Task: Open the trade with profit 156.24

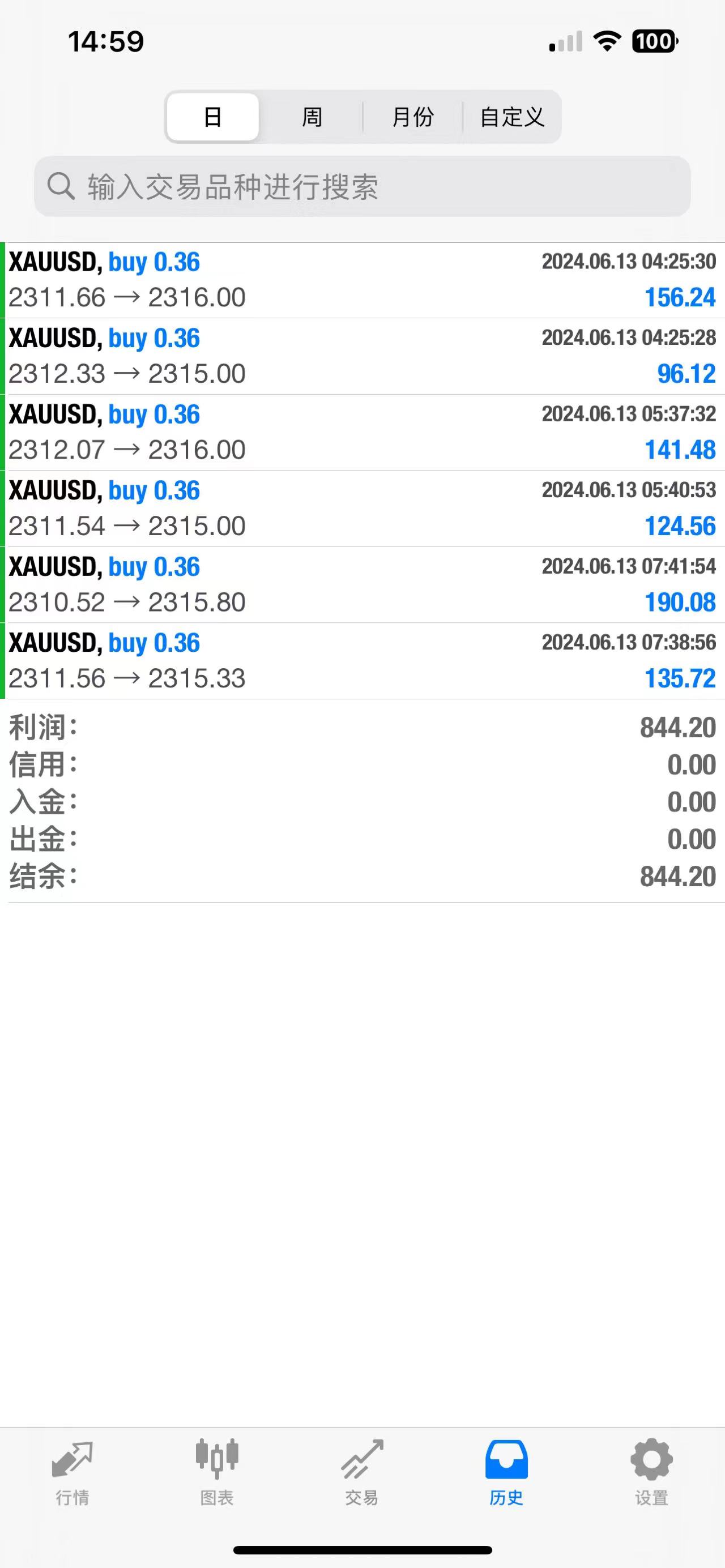Action: [x=362, y=280]
